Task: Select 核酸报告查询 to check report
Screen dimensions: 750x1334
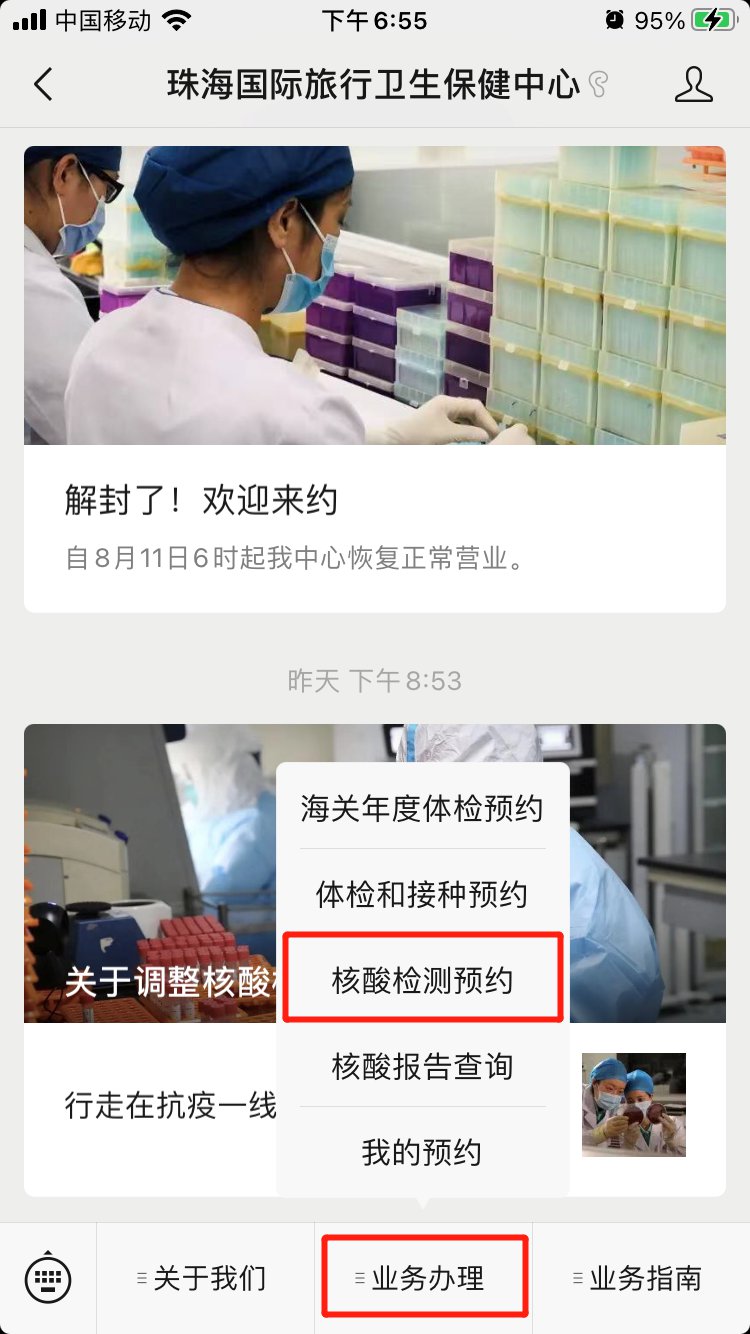Action: (422, 1066)
